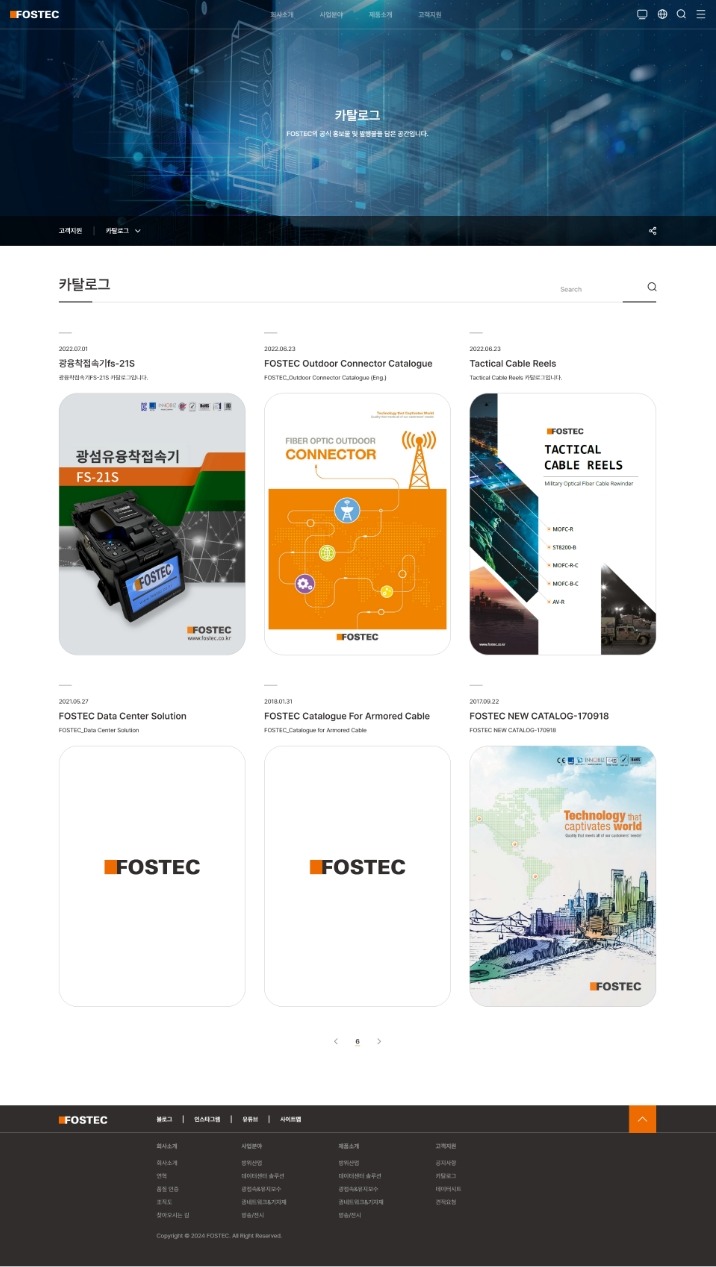
Task: Open the 광융착접속기 FS-21S catalog card
Action: click(x=152, y=524)
